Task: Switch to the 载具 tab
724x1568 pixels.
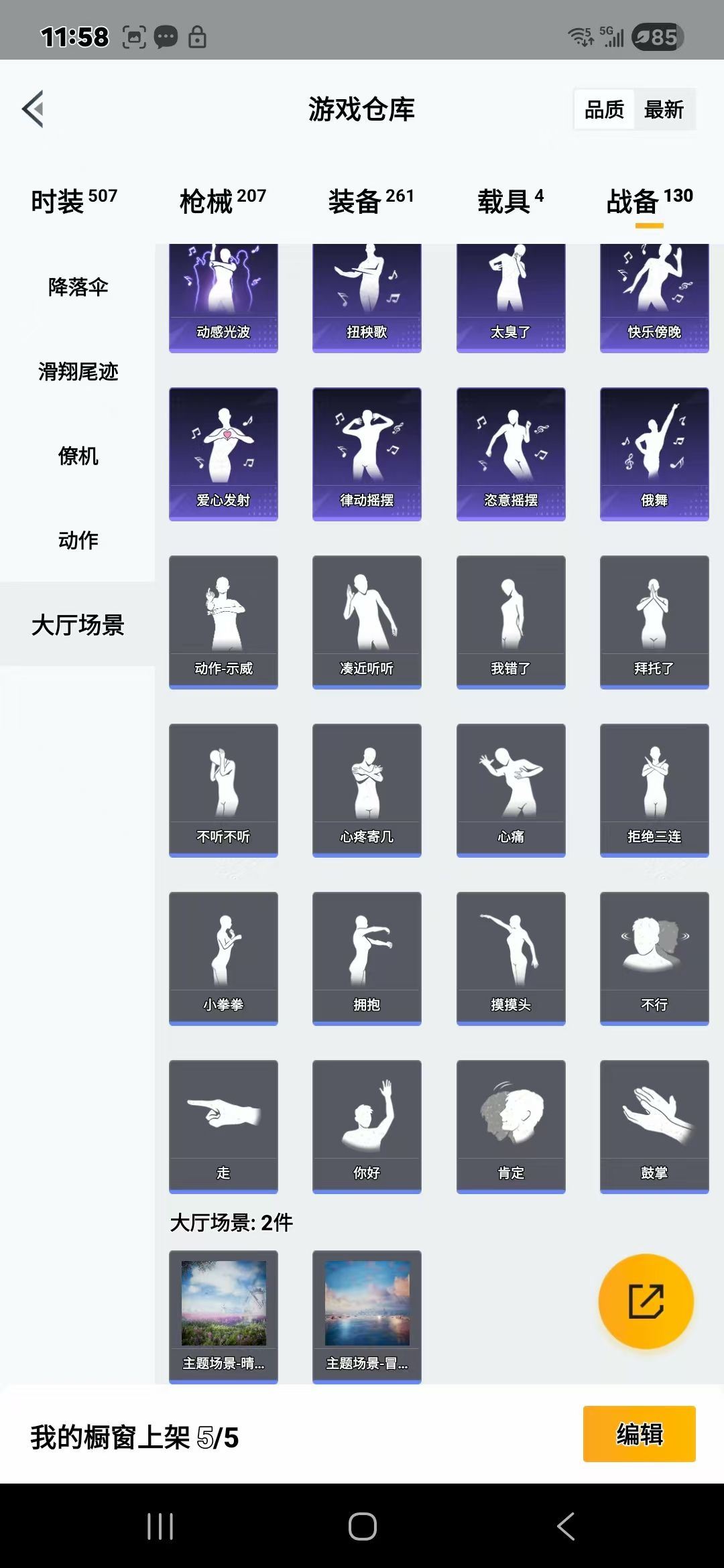Action: [510, 200]
